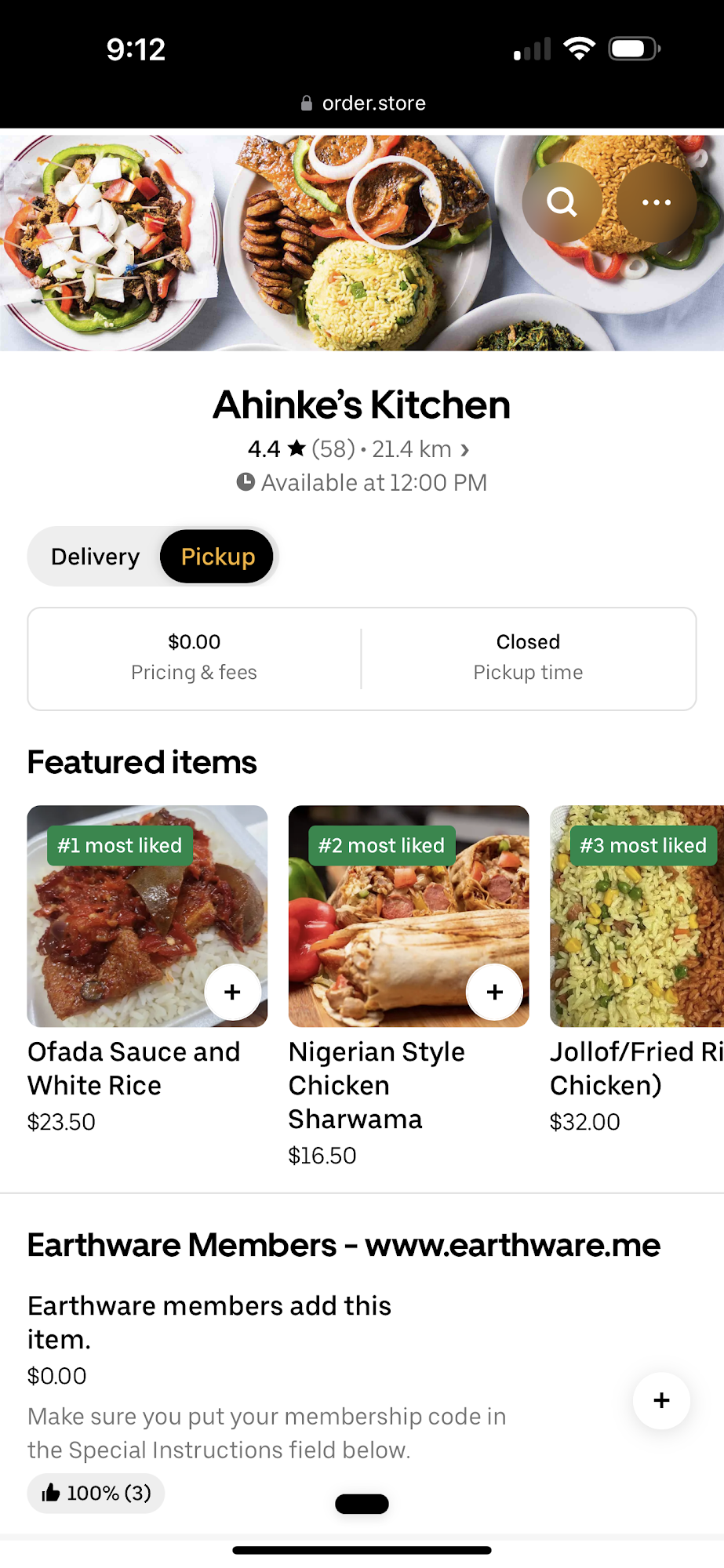This screenshot has height=1568, width=724.
Task: Add Nigerian Style Chicken Sharwama to cart
Action: [494, 992]
